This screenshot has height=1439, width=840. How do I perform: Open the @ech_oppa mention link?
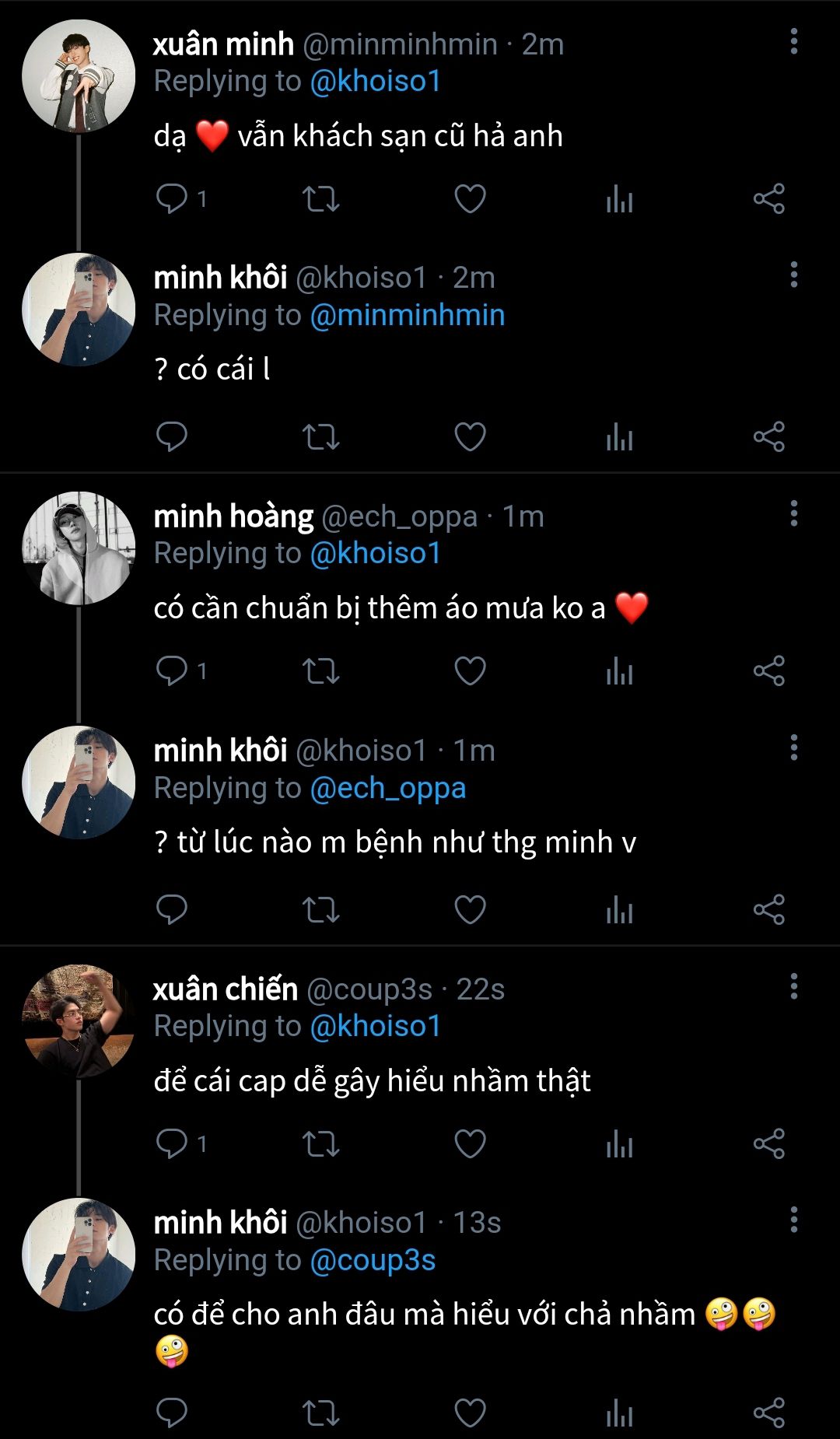point(387,788)
